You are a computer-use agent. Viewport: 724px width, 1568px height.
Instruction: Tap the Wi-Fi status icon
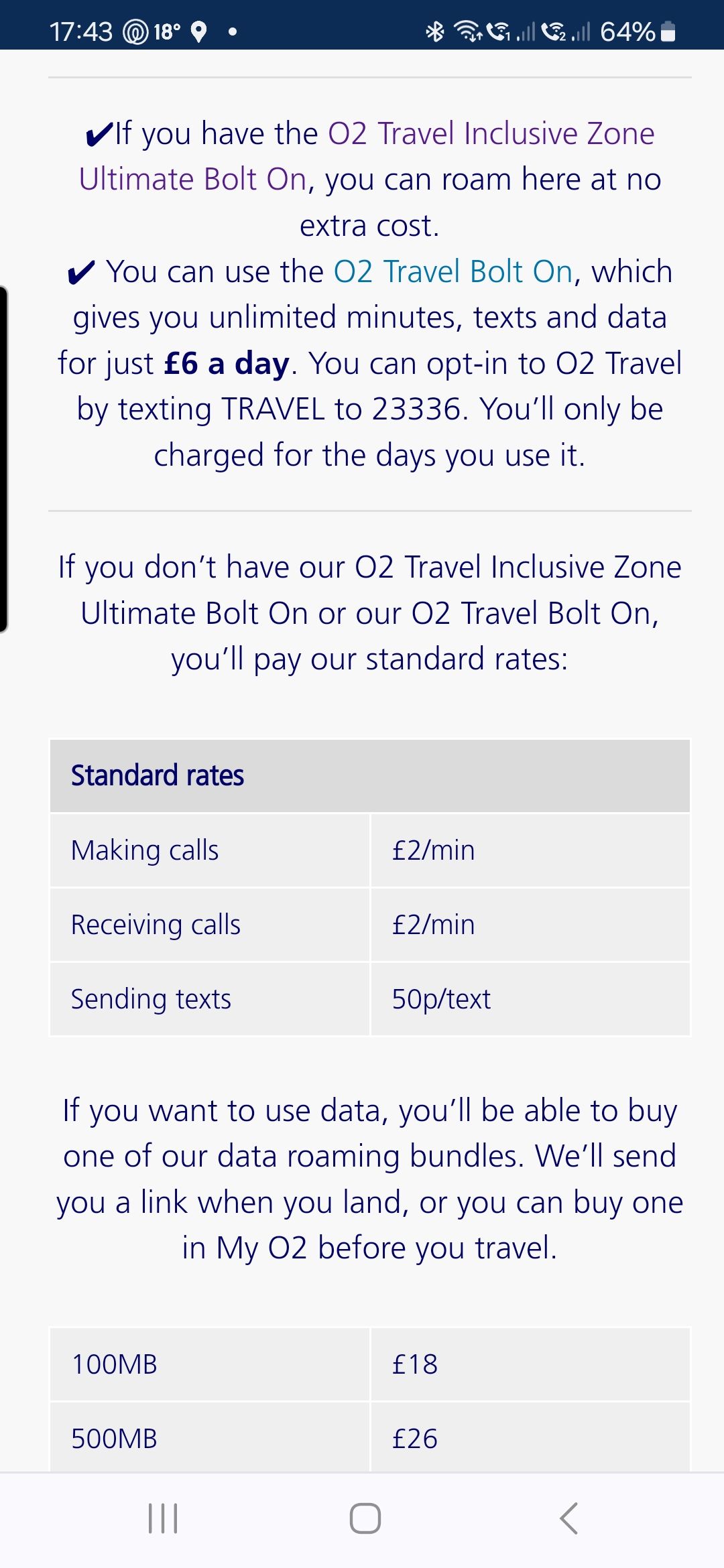coord(468,30)
